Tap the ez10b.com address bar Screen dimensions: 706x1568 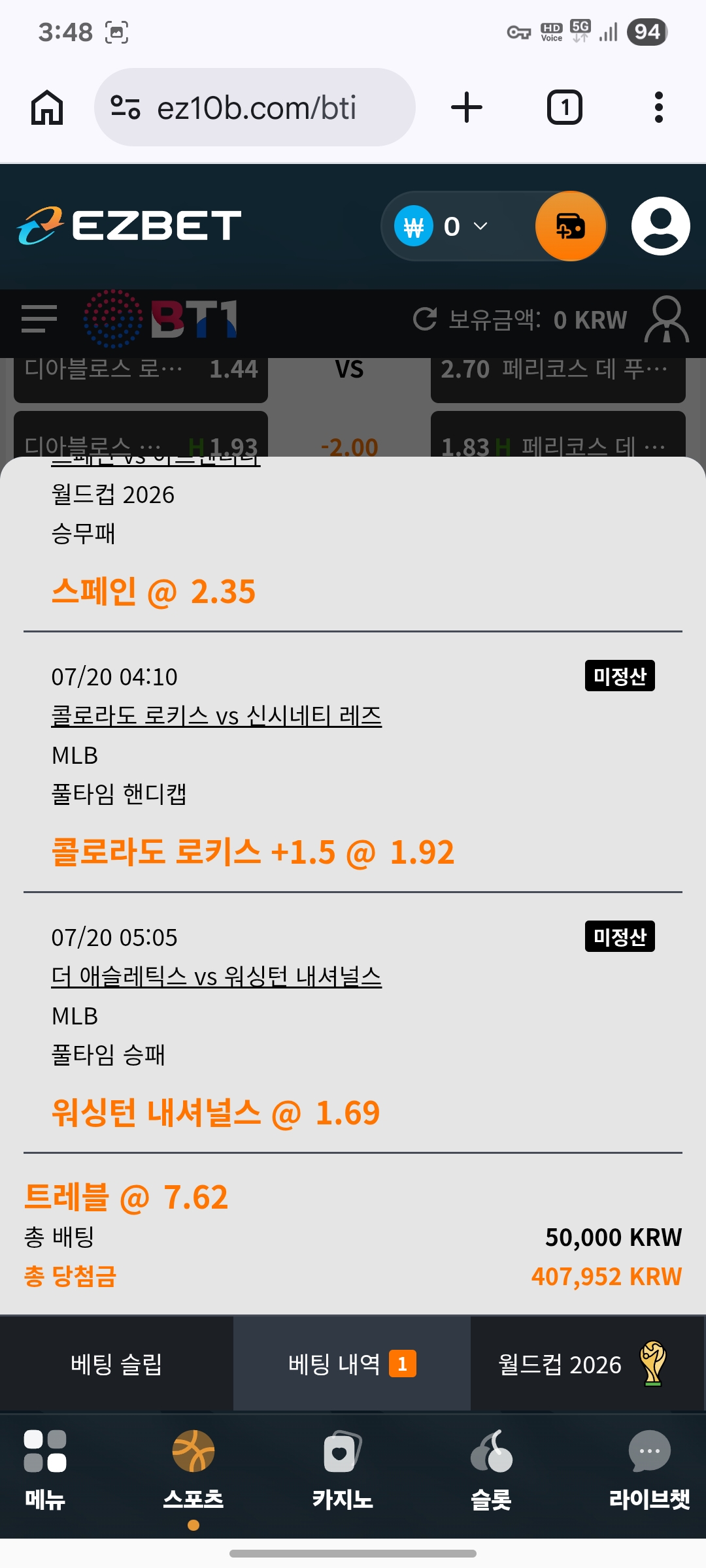tap(255, 108)
